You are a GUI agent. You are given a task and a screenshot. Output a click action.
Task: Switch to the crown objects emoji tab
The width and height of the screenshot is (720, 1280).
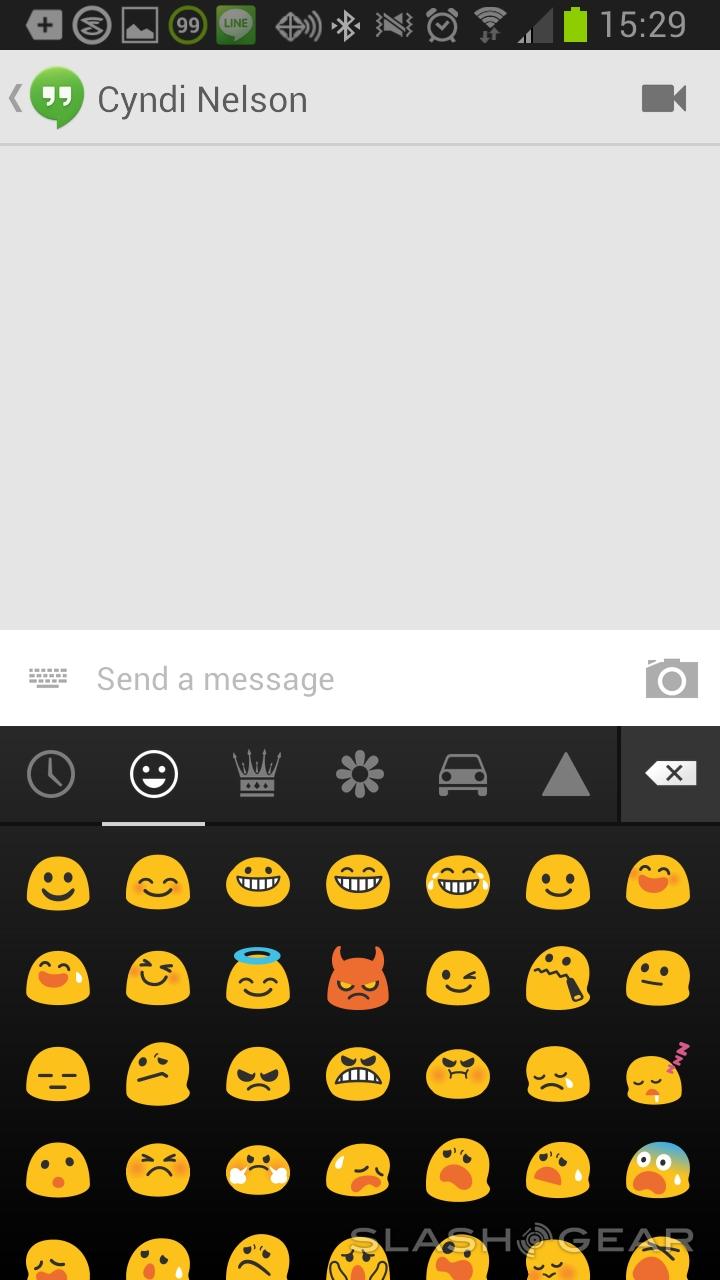pyautogui.click(x=257, y=774)
